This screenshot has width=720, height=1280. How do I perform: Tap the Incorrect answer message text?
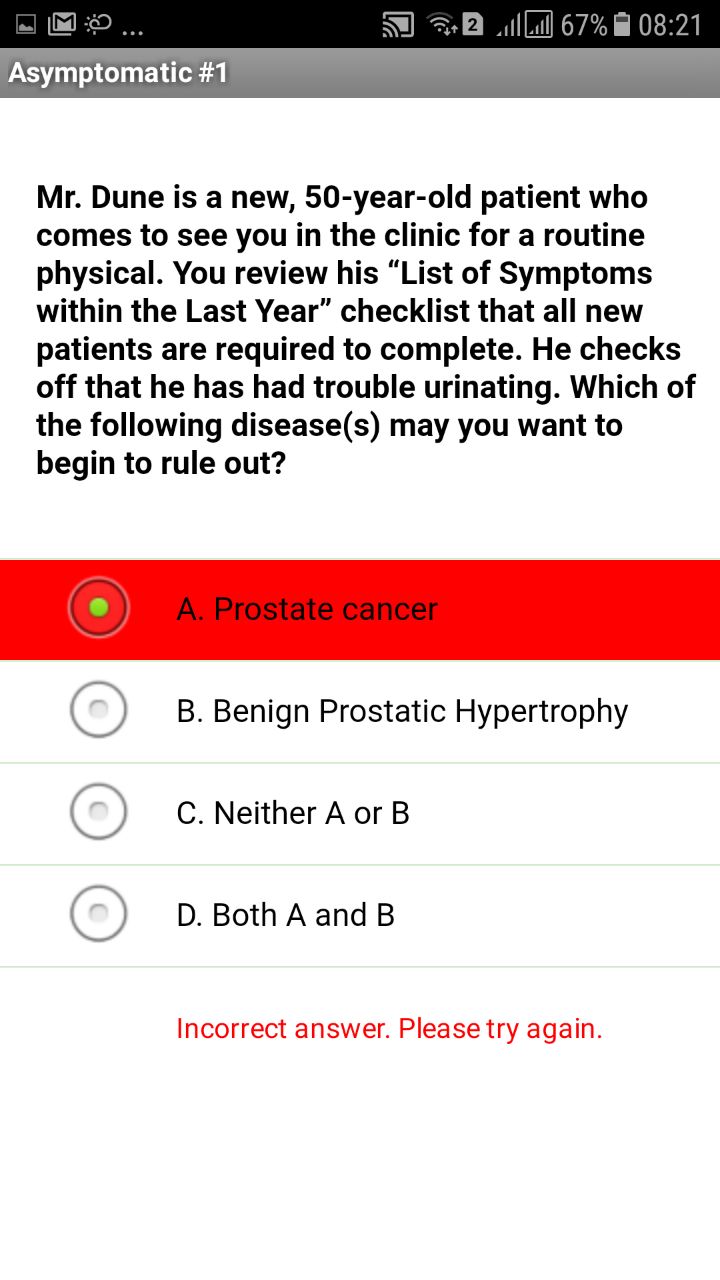click(x=389, y=1028)
